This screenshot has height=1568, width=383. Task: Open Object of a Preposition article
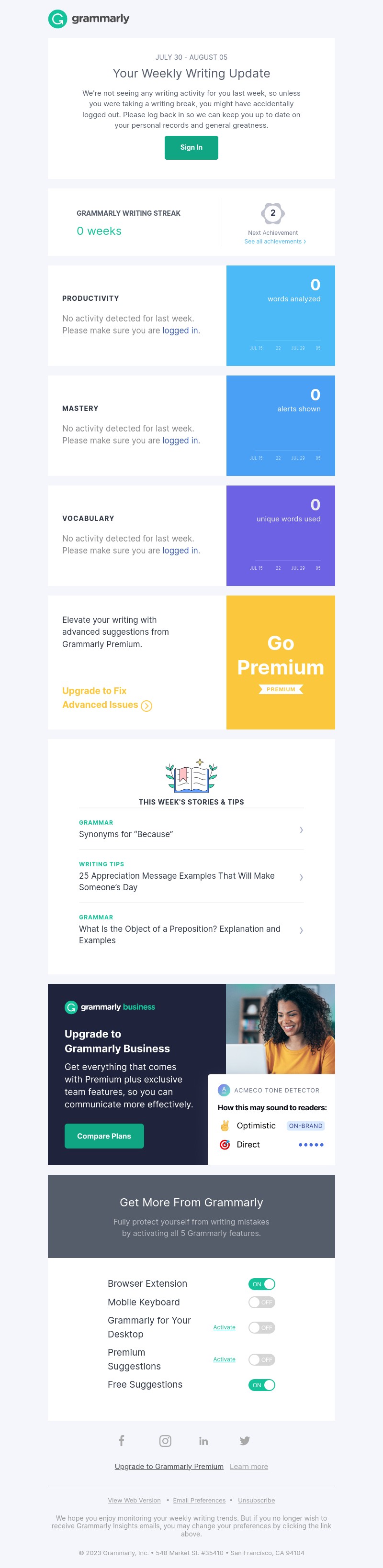180,934
